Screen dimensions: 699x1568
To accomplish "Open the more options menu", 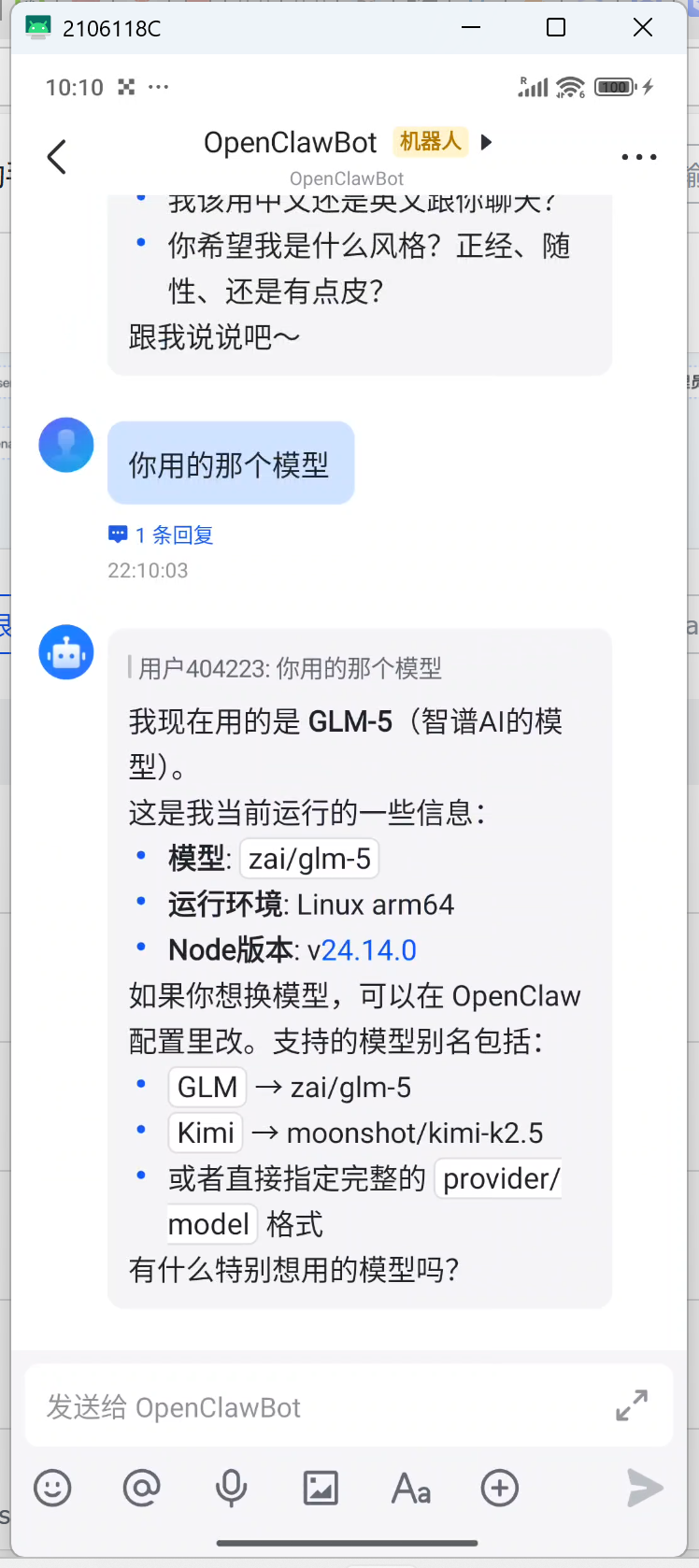I will tap(638, 156).
